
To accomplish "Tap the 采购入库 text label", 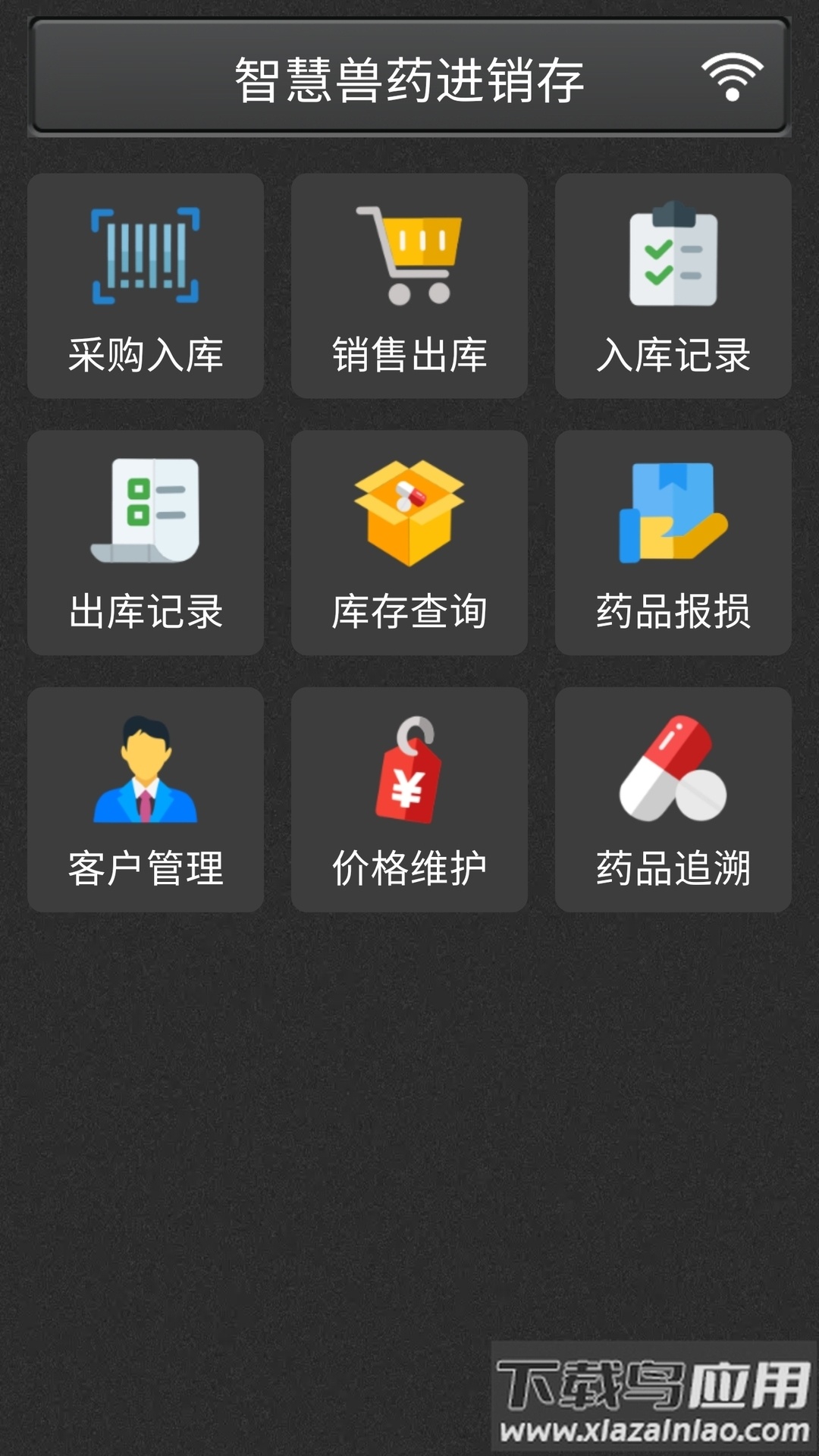I will [x=146, y=351].
